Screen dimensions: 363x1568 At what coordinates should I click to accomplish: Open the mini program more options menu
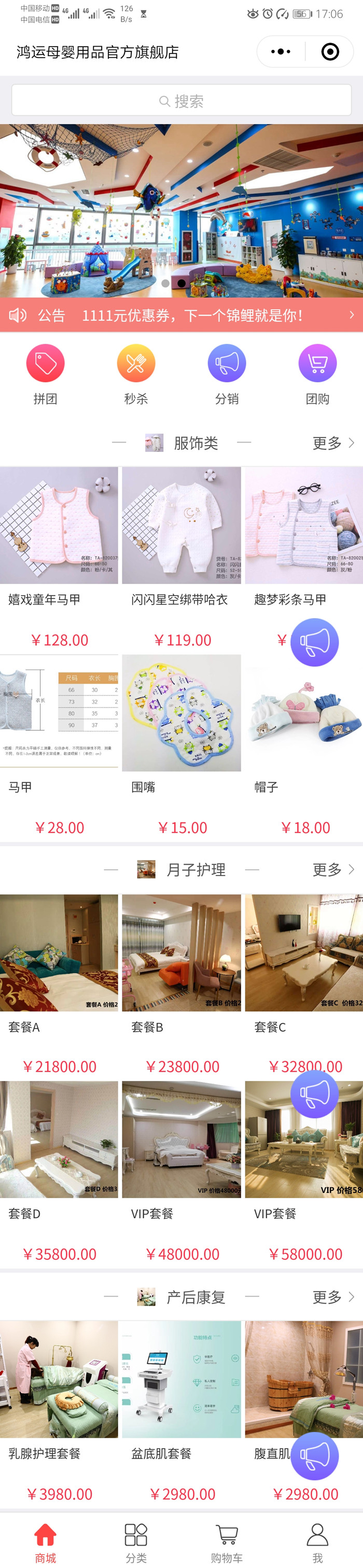tap(280, 52)
